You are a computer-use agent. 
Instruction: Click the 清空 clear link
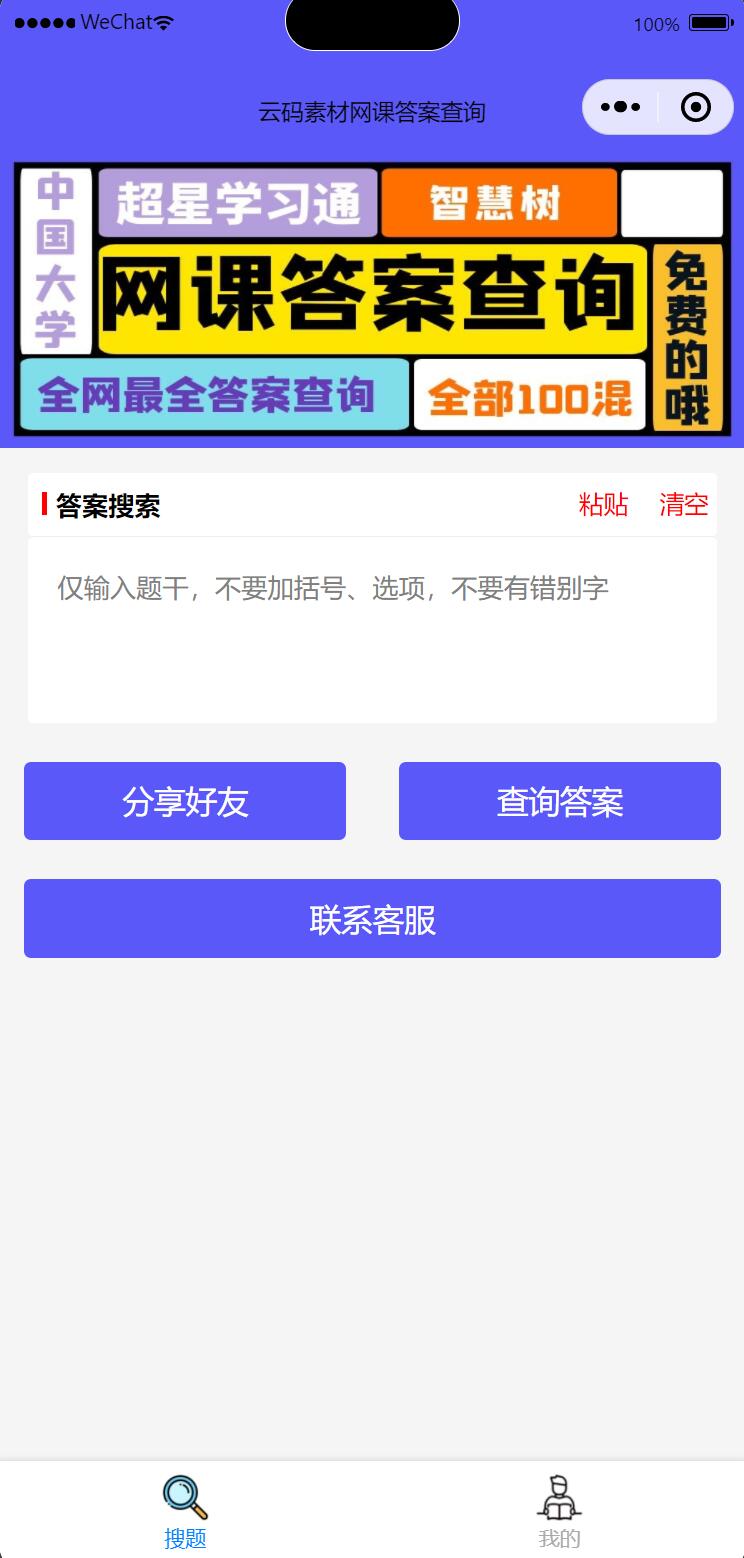684,505
